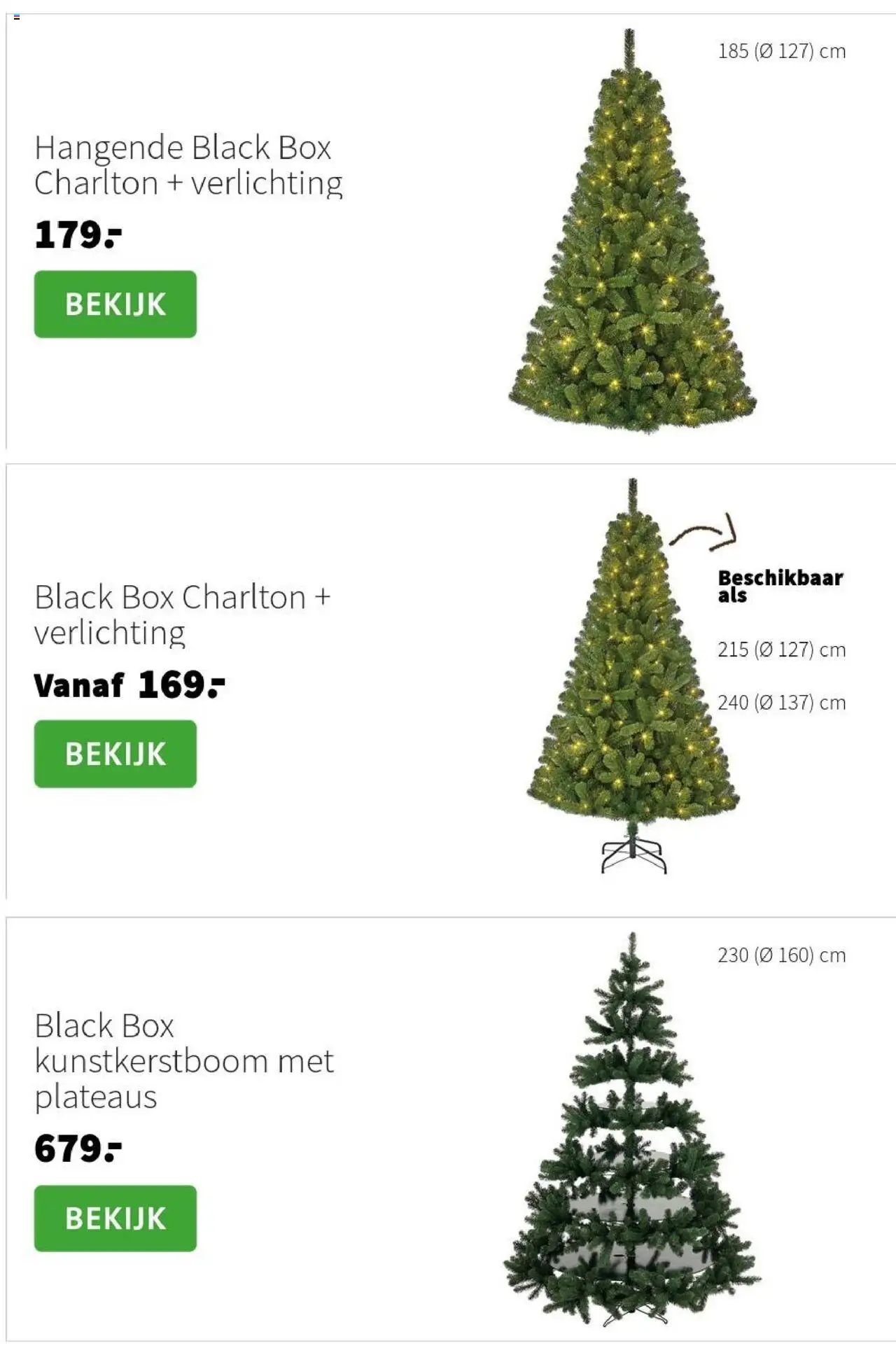Open the Charlton tree with stand image
Viewport: 896px width, 1355px height.
coord(633,676)
